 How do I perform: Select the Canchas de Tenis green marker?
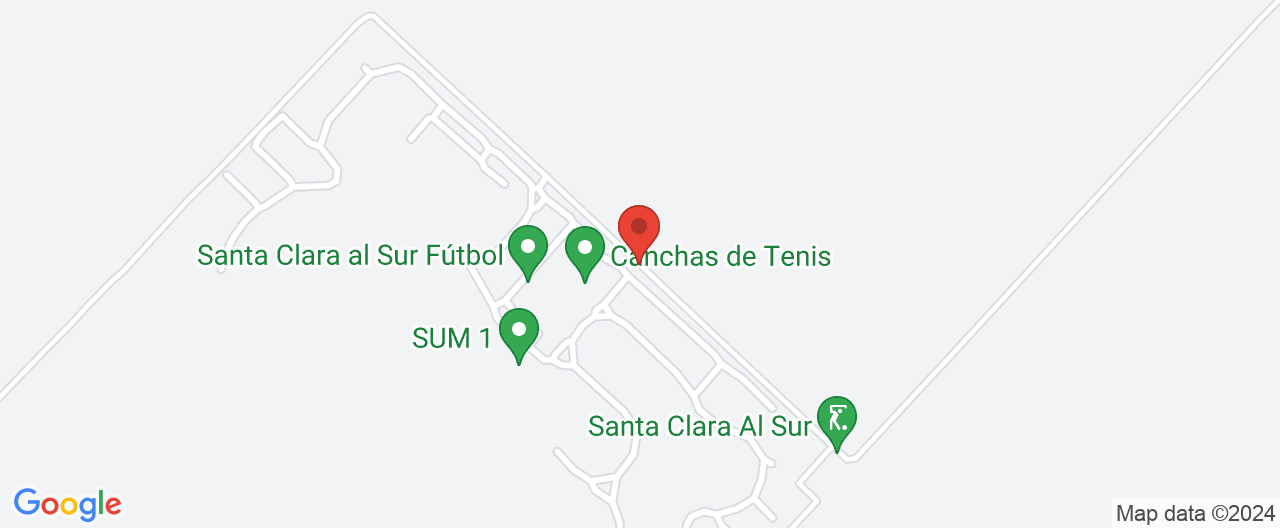585,250
